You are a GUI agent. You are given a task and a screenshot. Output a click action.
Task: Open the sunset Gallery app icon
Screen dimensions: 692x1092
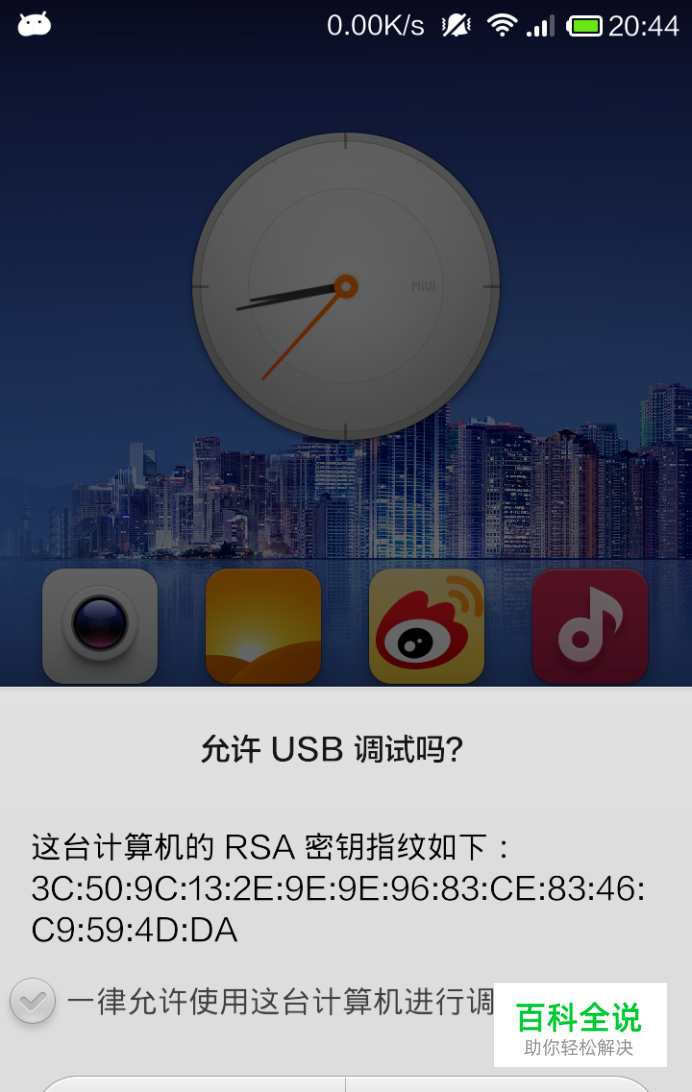263,626
